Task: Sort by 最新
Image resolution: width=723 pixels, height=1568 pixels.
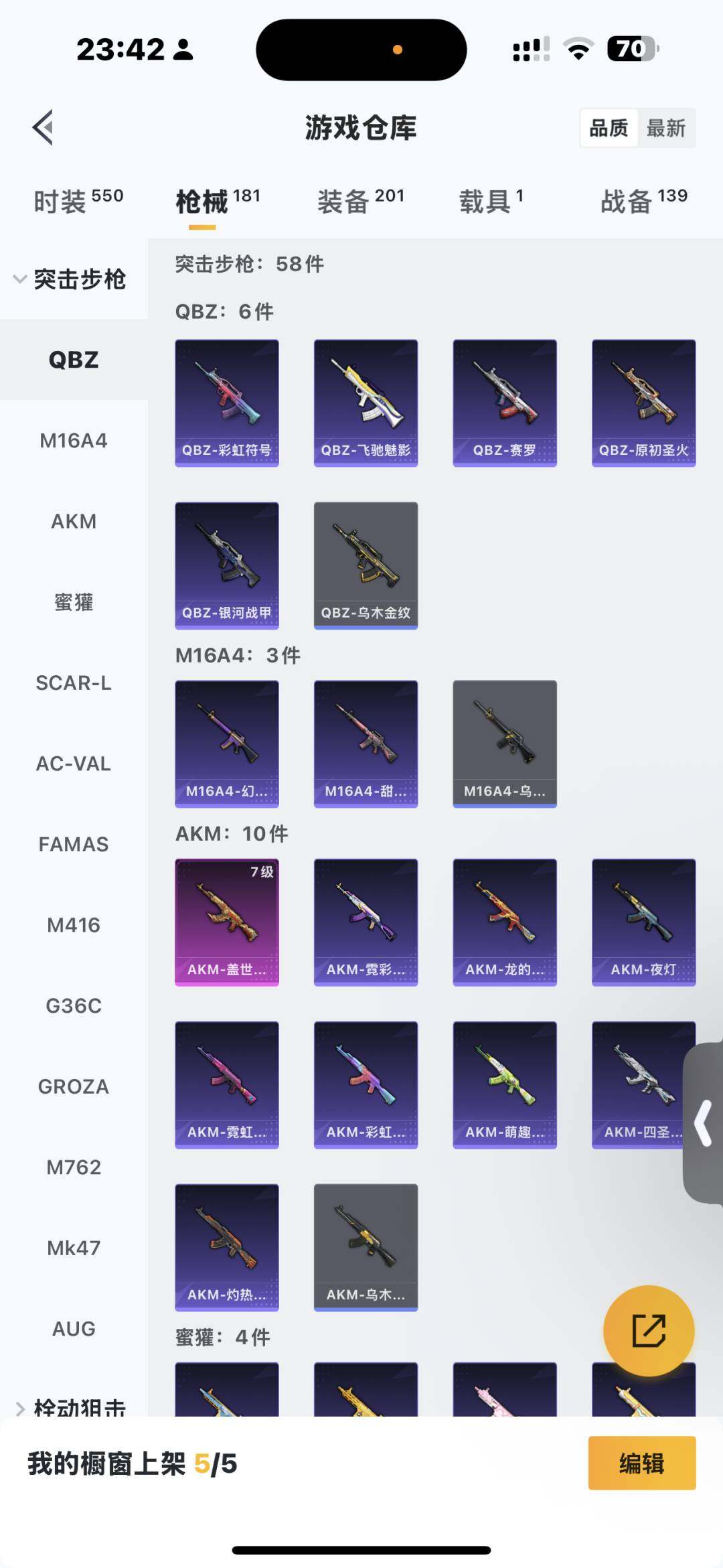Action: click(665, 128)
